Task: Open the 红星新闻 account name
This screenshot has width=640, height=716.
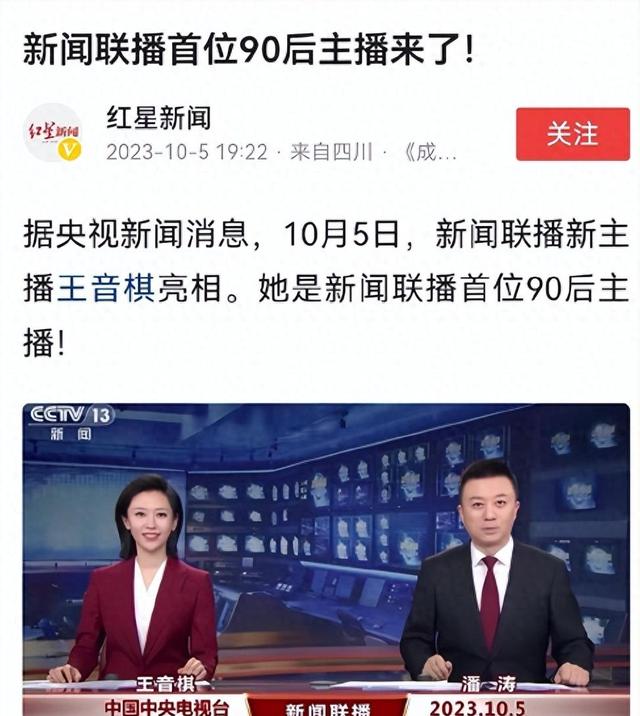Action: [159, 117]
